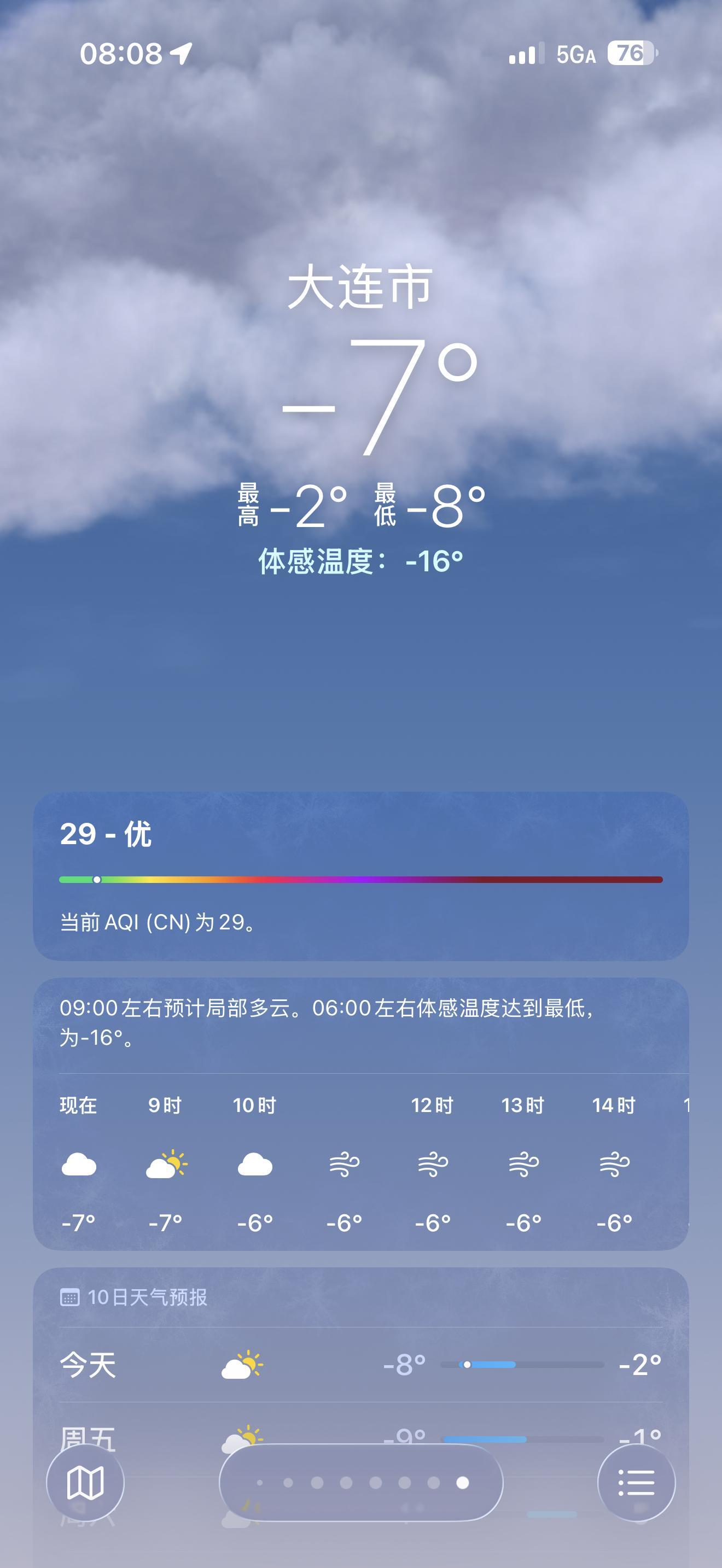Tap the cloudy icon for the current hour

click(80, 1163)
